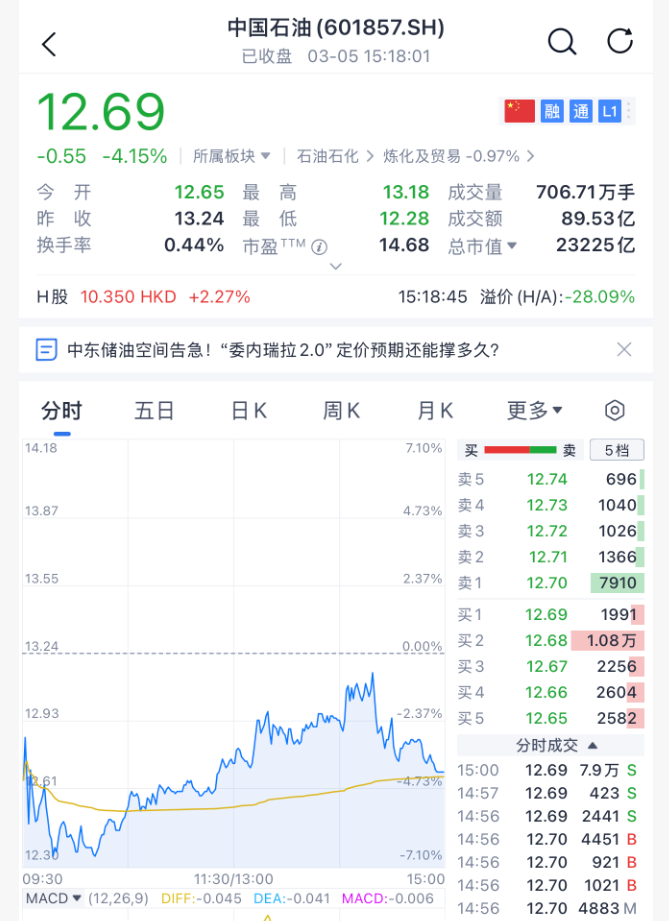Viewport: 669px width, 921px height.
Task: Dismiss the news banner
Action: click(624, 350)
